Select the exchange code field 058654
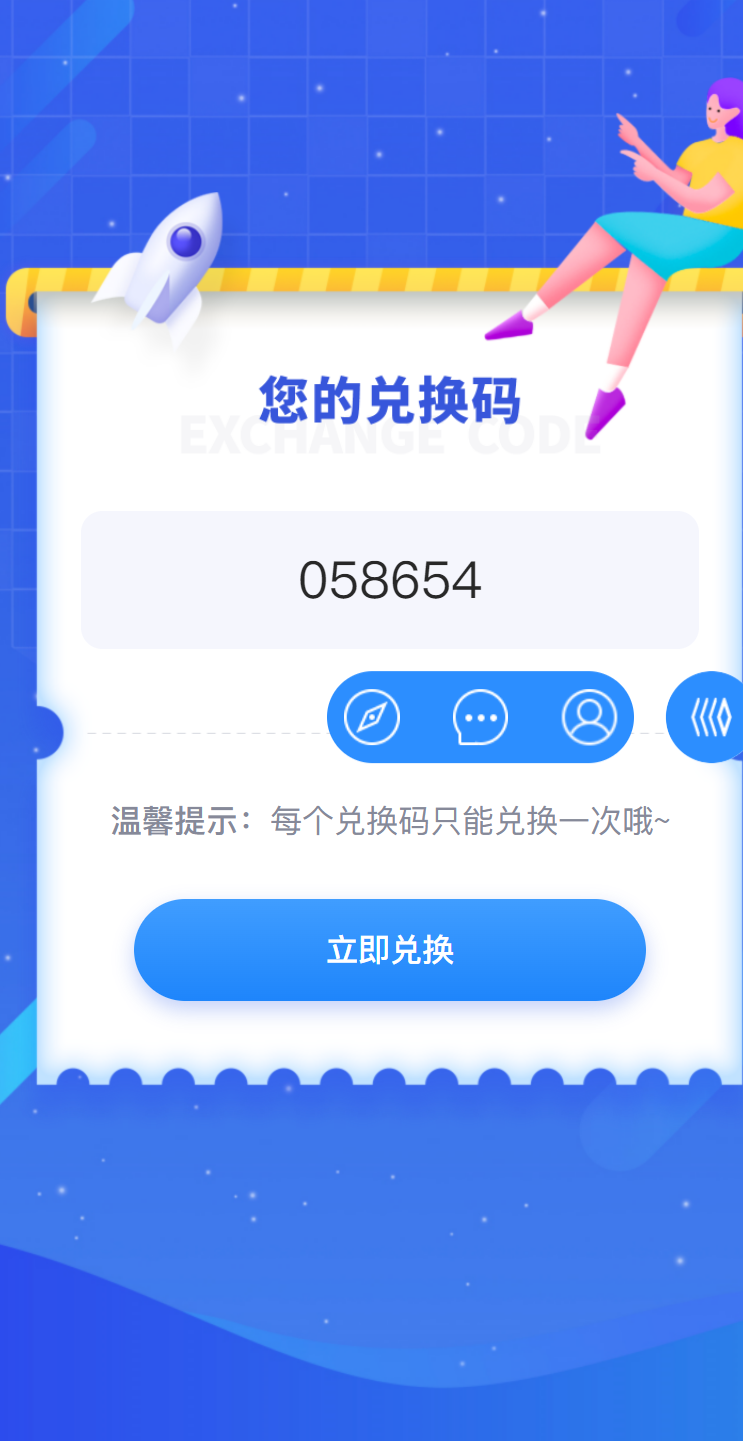 click(x=390, y=580)
